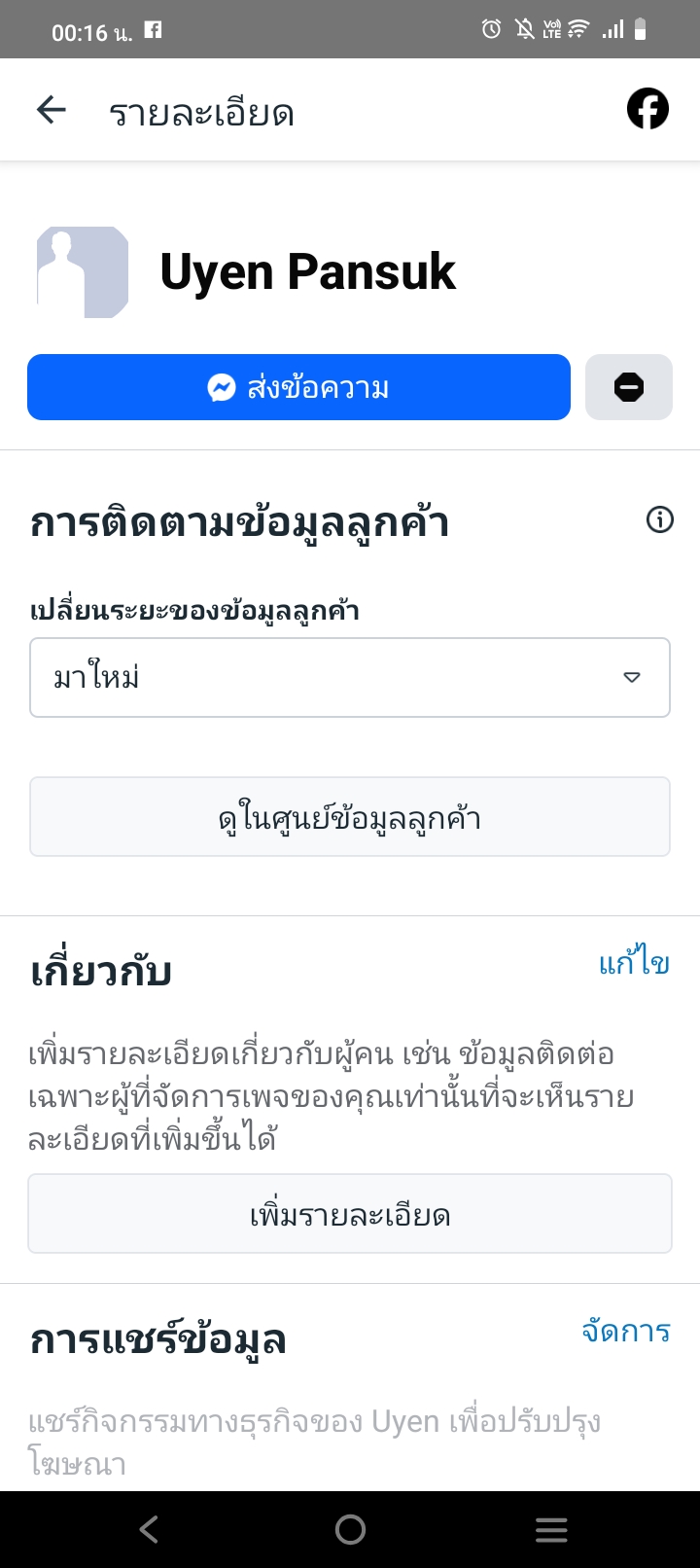This screenshot has width=700, height=1568.
Task: Expand the มาใหม่ lead stage dropdown
Action: [350, 677]
